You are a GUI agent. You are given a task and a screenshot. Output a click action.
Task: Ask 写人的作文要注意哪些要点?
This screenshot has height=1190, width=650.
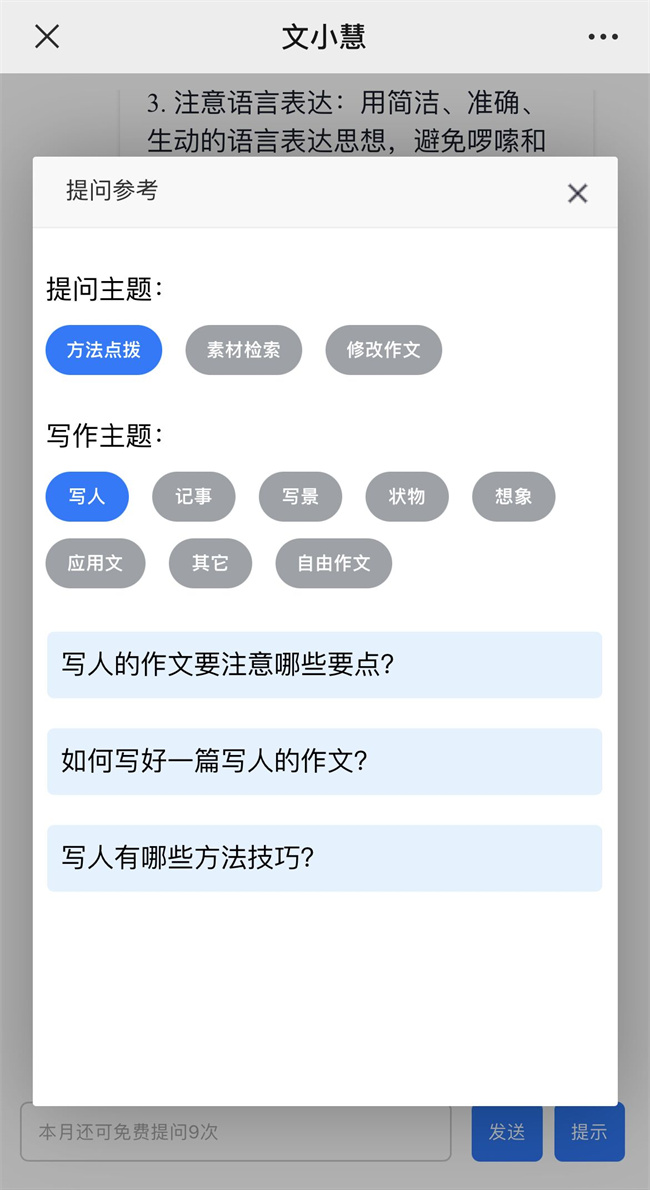pos(324,664)
